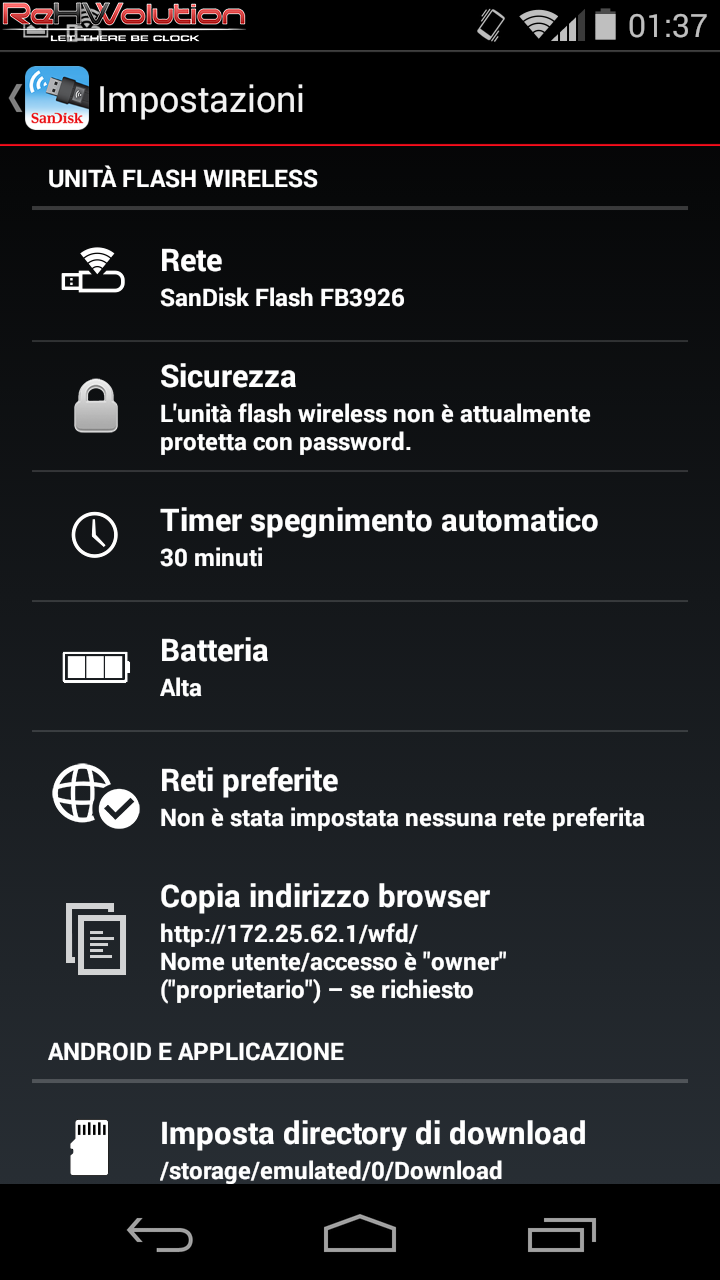The height and width of the screenshot is (1280, 720).
Task: Open Sicurezza password settings
Action: [360, 407]
